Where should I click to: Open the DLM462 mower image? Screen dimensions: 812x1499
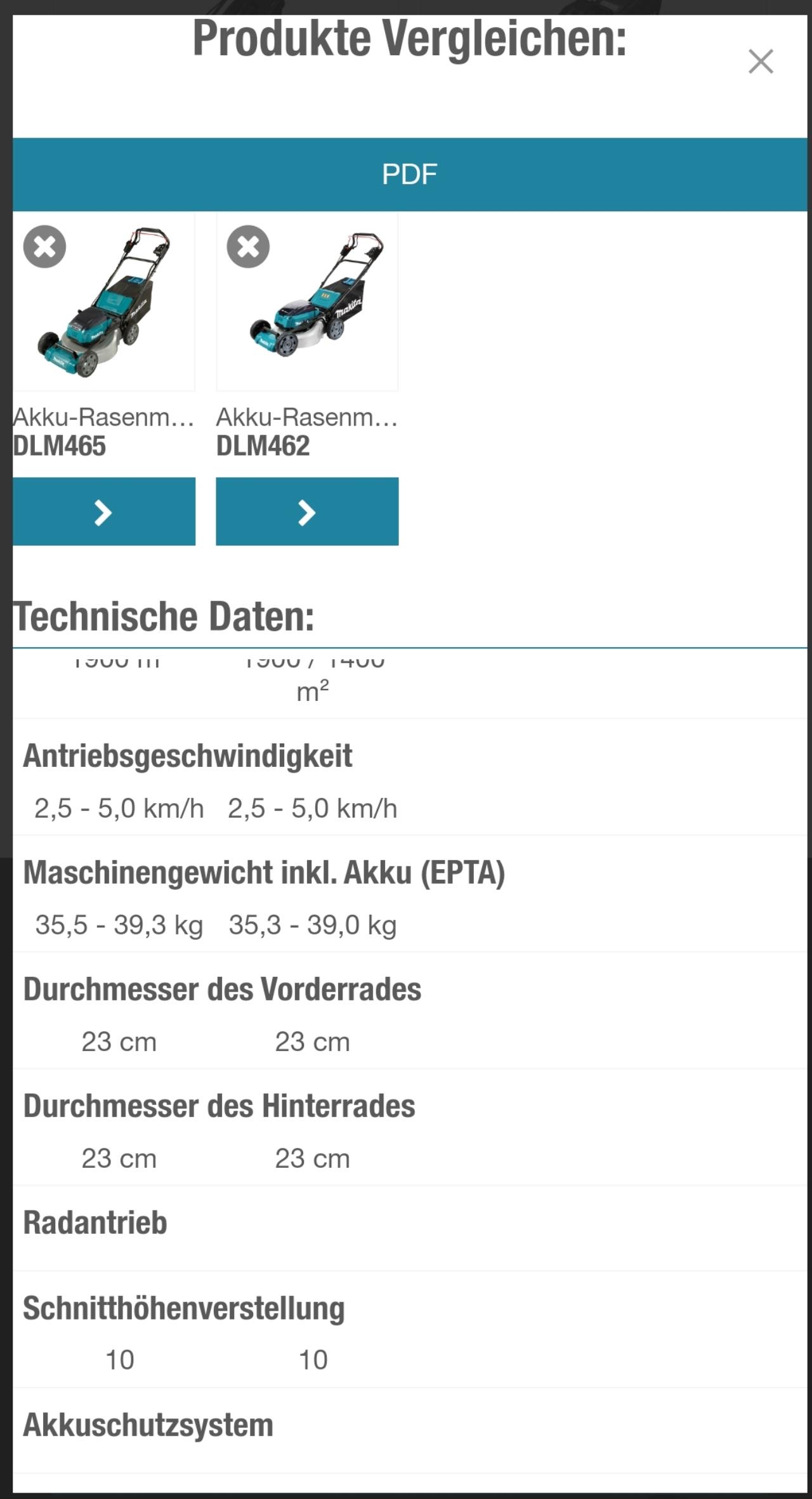pyautogui.click(x=307, y=302)
